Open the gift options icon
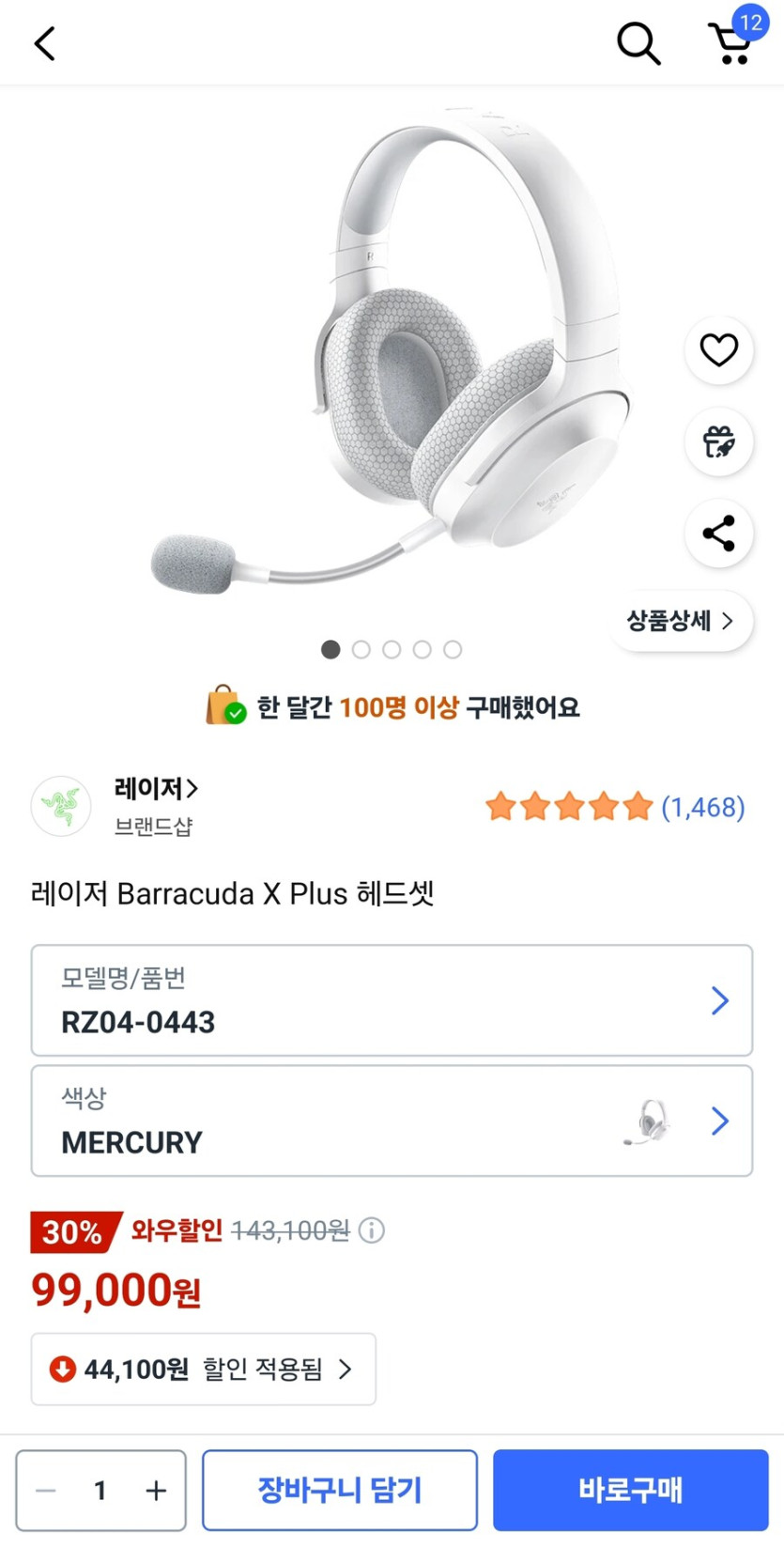The image size is (784, 1547). (719, 442)
